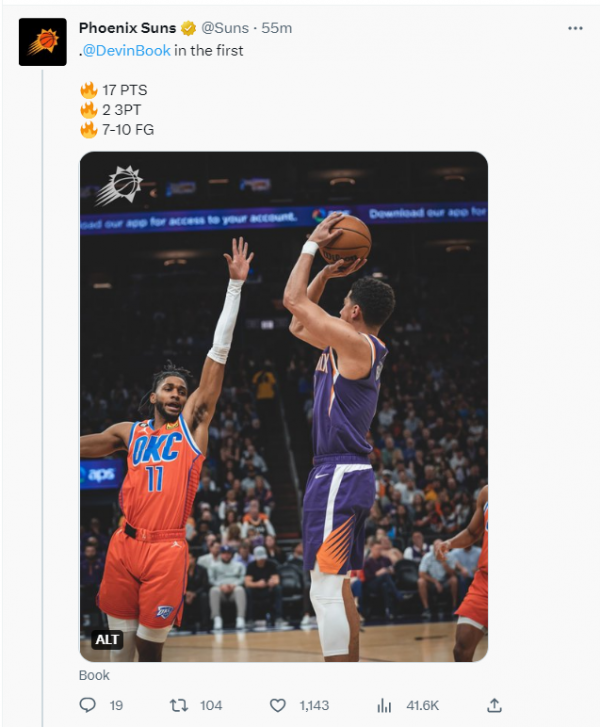Reply to the Suns tweet
The height and width of the screenshot is (727, 600).
point(88,705)
